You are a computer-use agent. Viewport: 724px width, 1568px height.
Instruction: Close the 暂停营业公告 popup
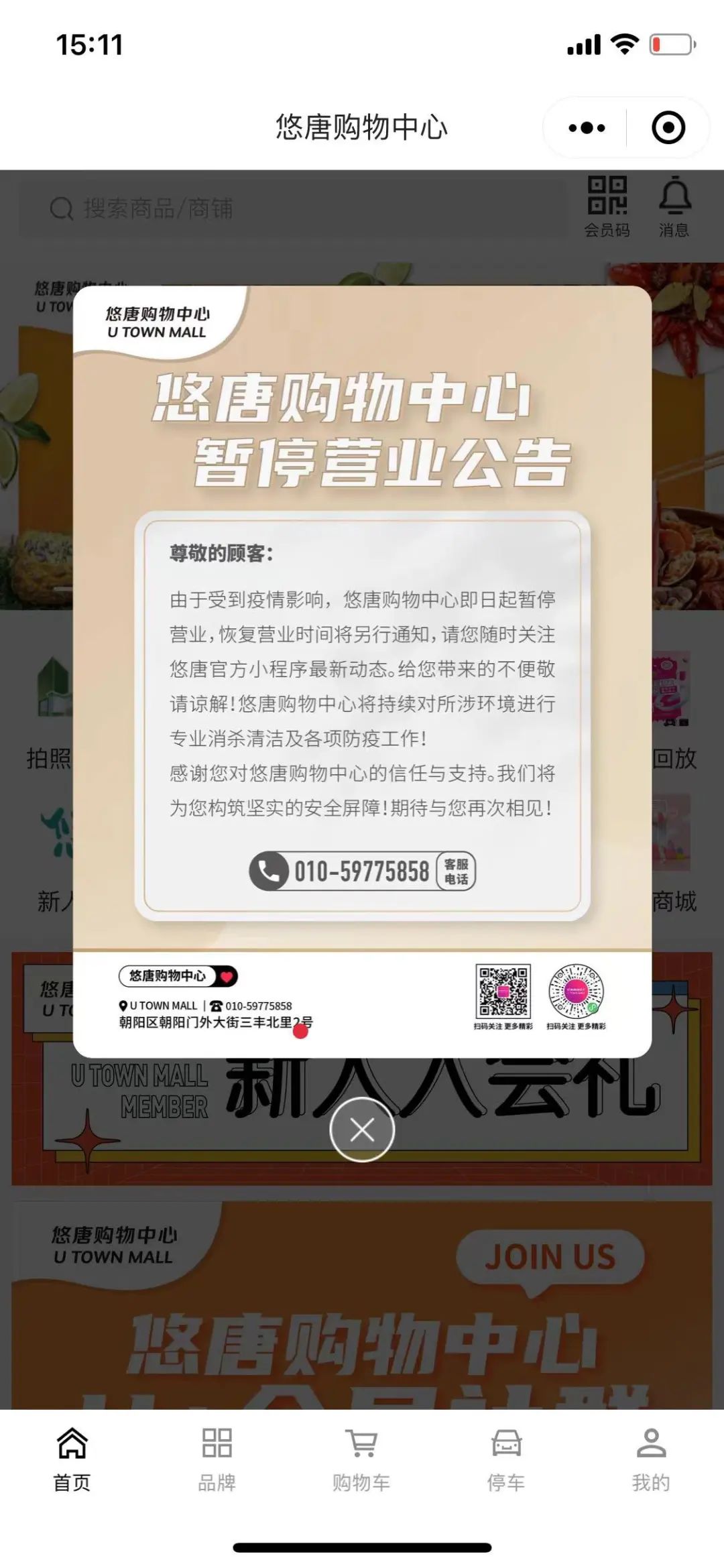coord(362,1130)
